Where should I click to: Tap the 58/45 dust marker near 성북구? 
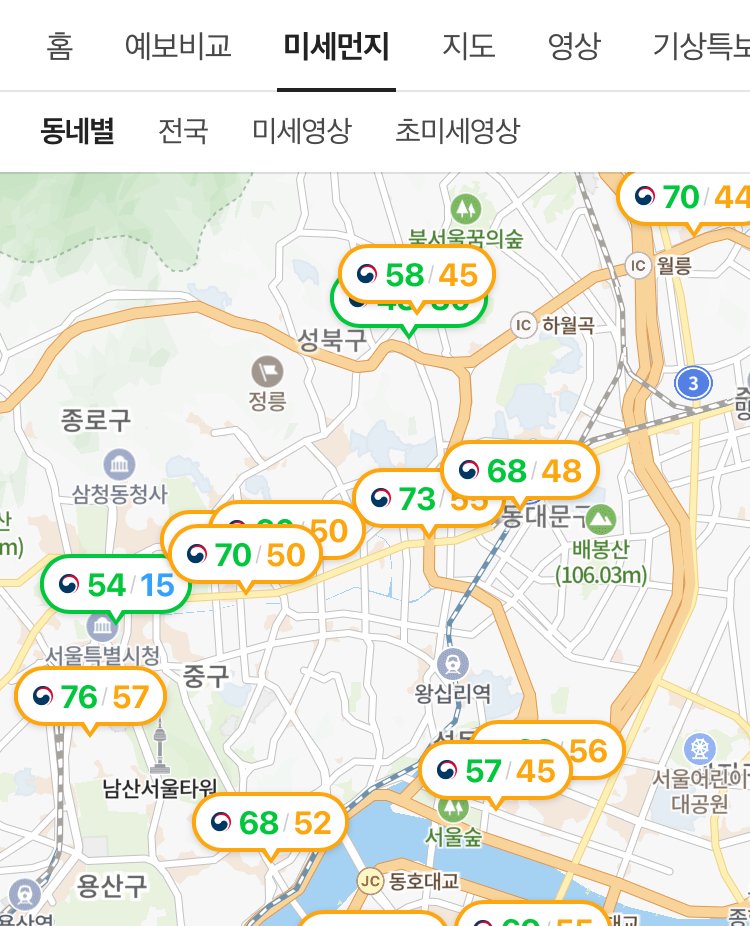click(x=417, y=273)
